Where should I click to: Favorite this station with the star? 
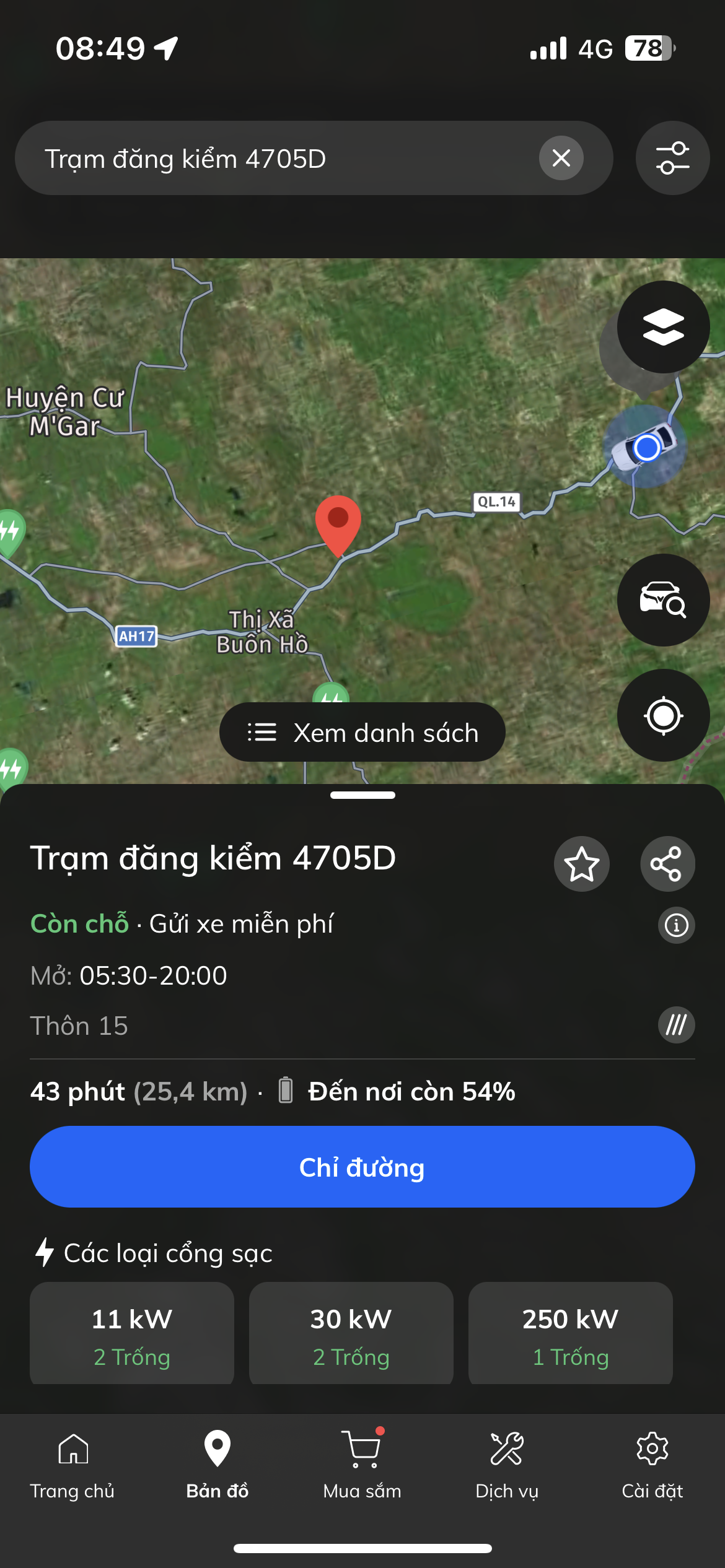coord(581,864)
